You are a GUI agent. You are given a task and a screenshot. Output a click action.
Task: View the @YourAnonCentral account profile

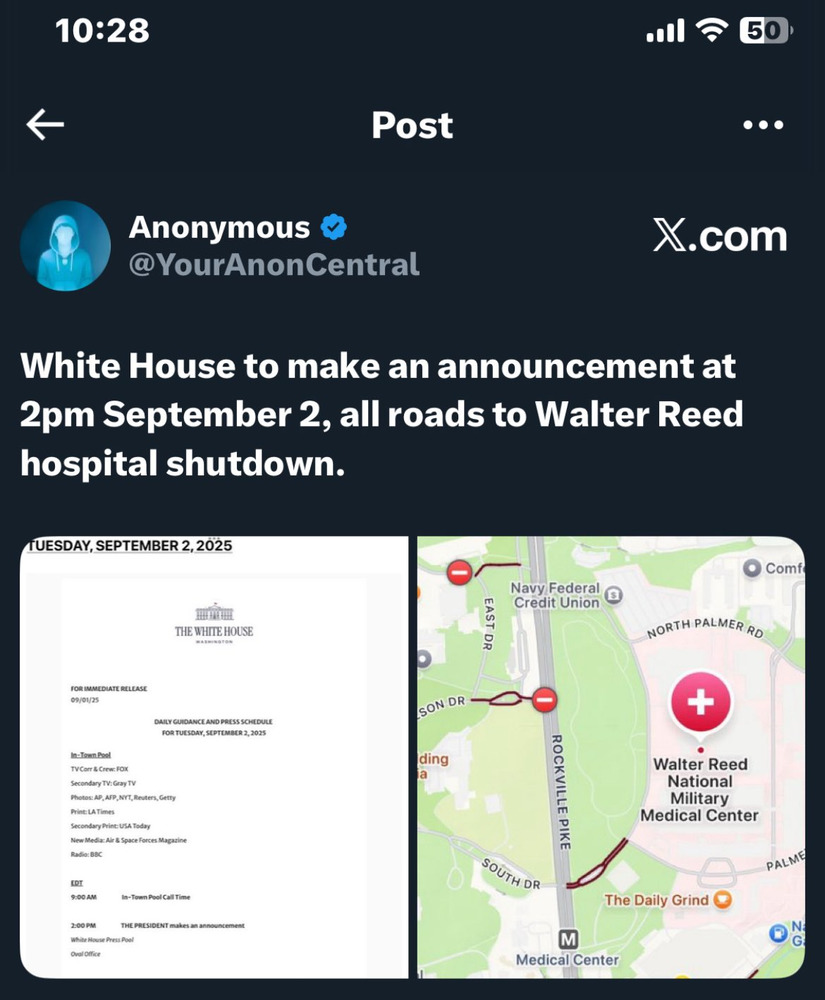tap(274, 264)
